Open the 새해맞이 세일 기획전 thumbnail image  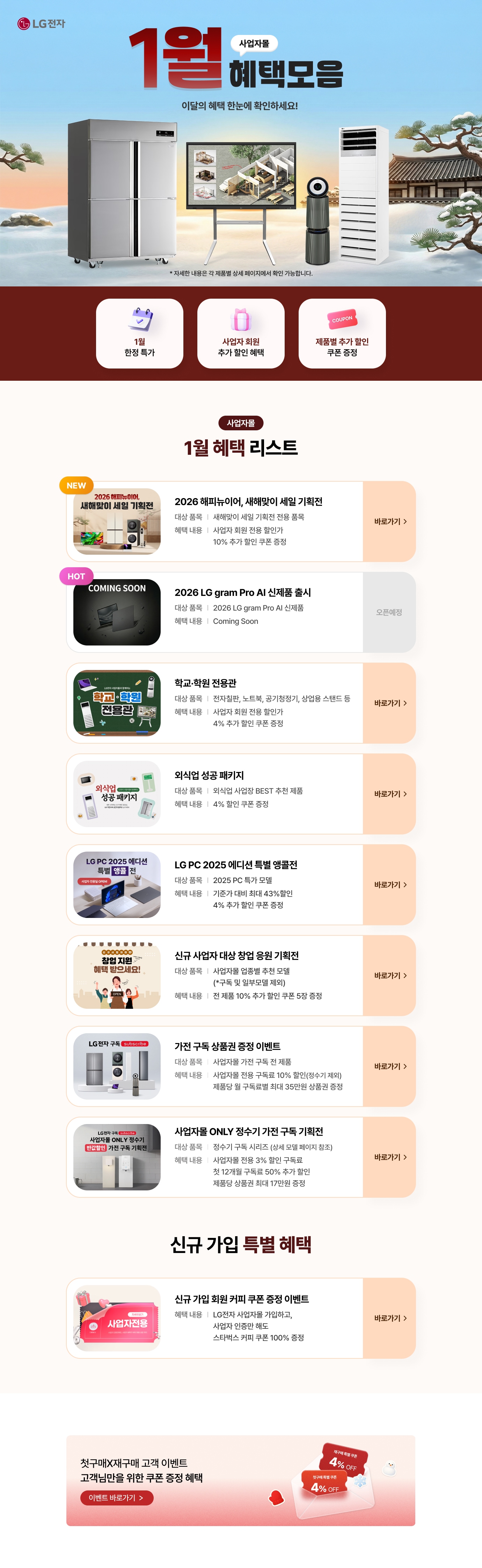(x=117, y=522)
